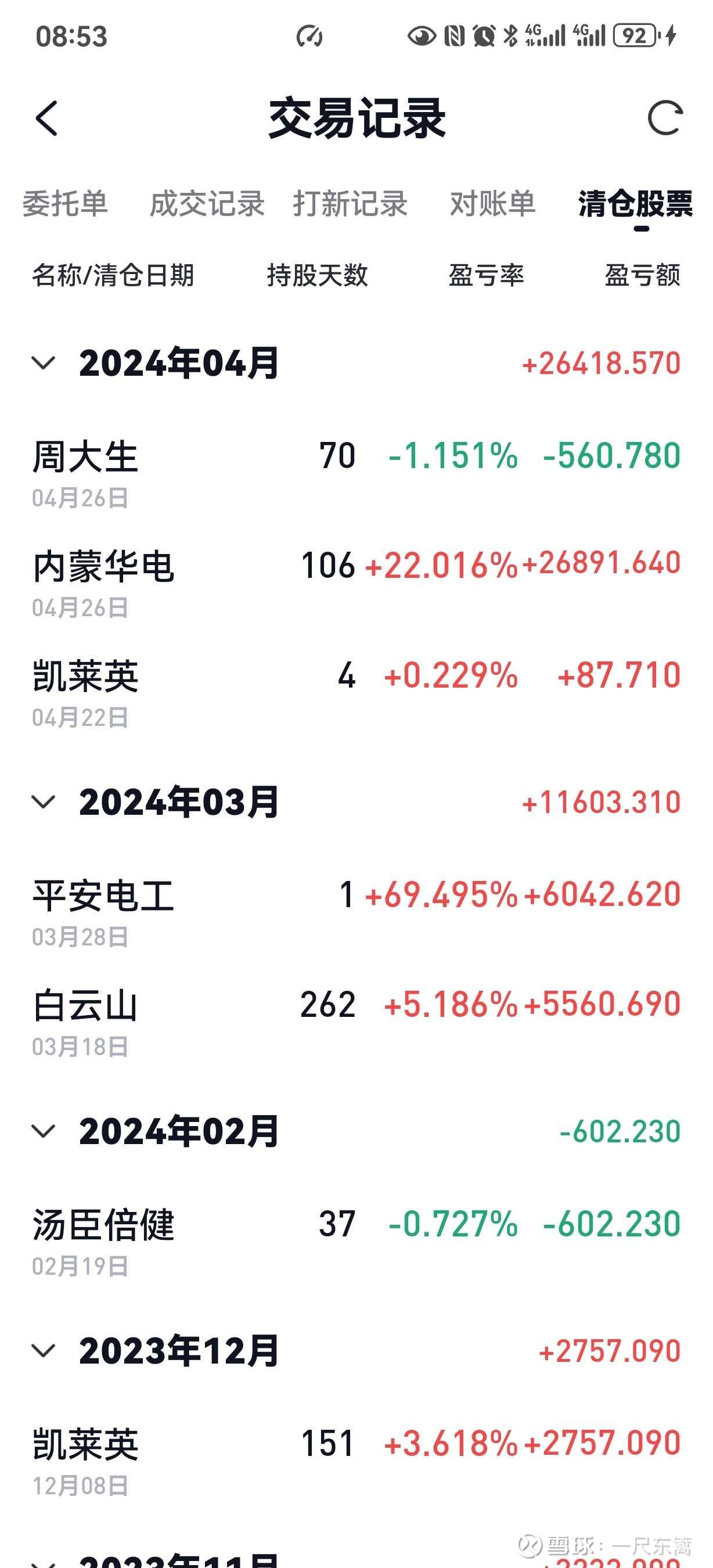This screenshot has width=713, height=1568.
Task: Select the 清仓股票 tab
Action: coord(635,204)
